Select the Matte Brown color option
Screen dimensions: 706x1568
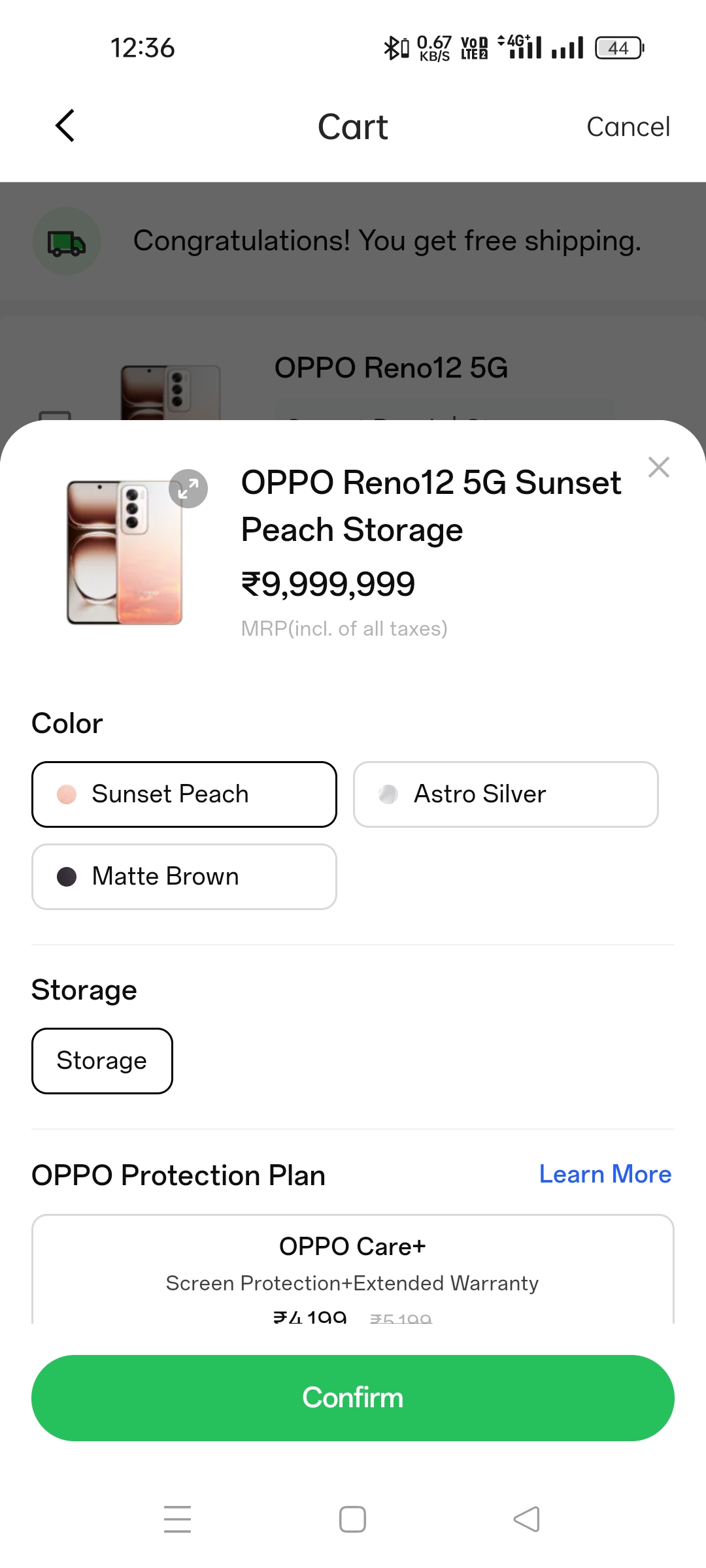(x=183, y=876)
